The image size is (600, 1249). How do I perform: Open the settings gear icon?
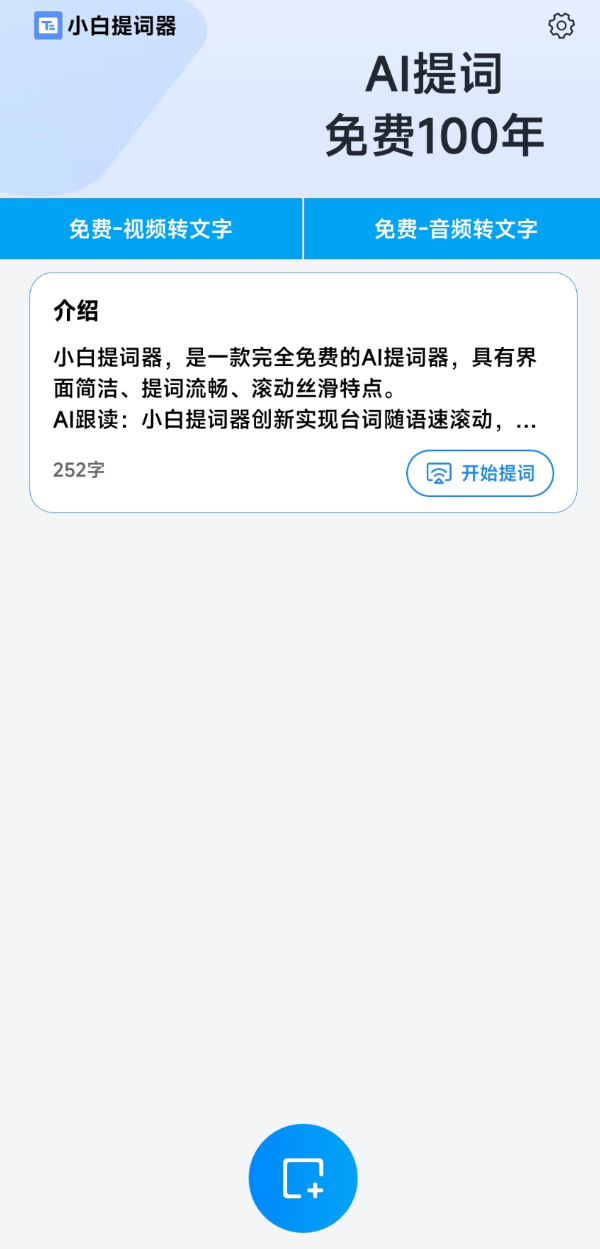point(562,26)
